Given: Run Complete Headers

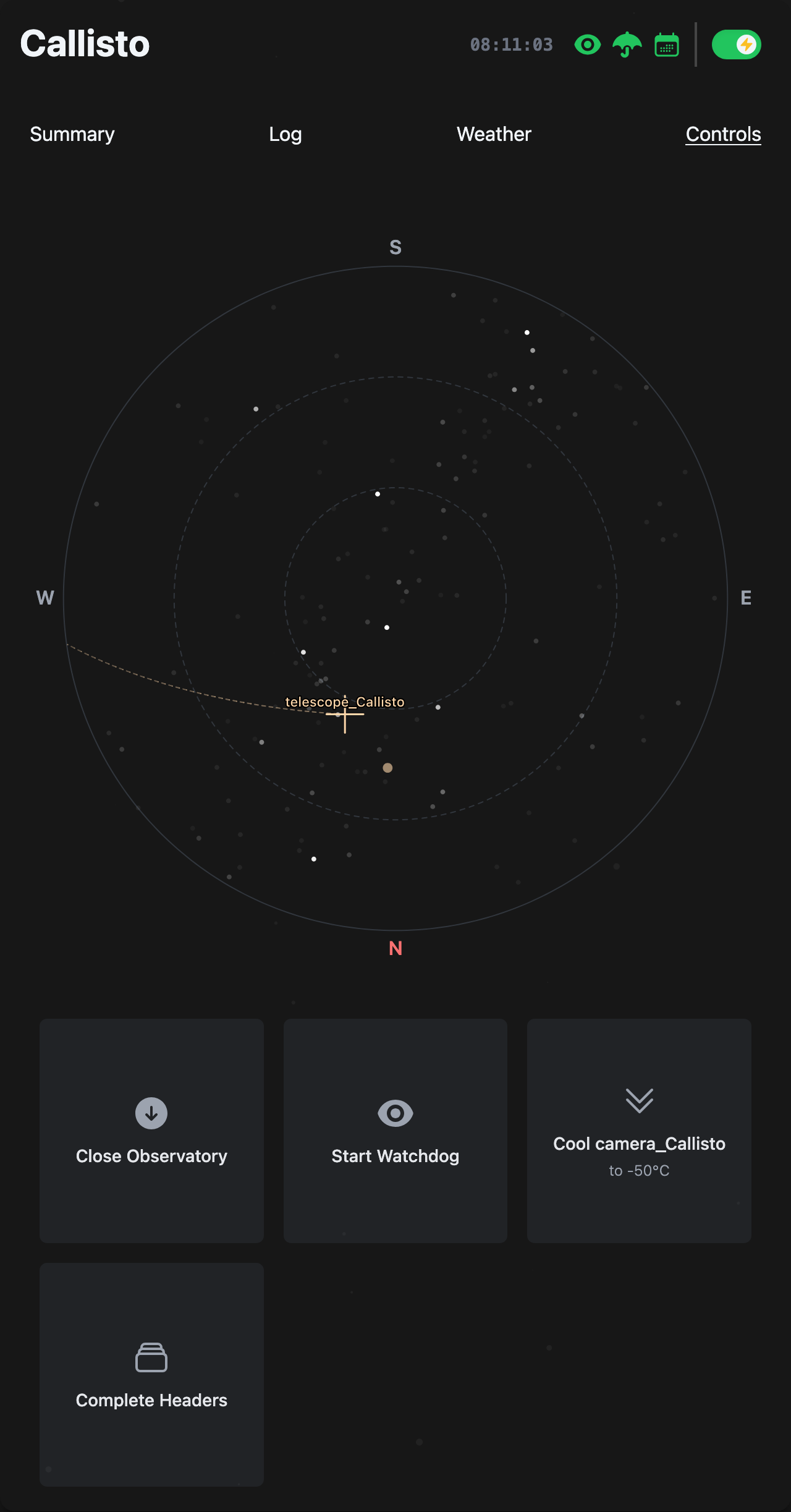Looking at the screenshot, I should (x=151, y=1374).
